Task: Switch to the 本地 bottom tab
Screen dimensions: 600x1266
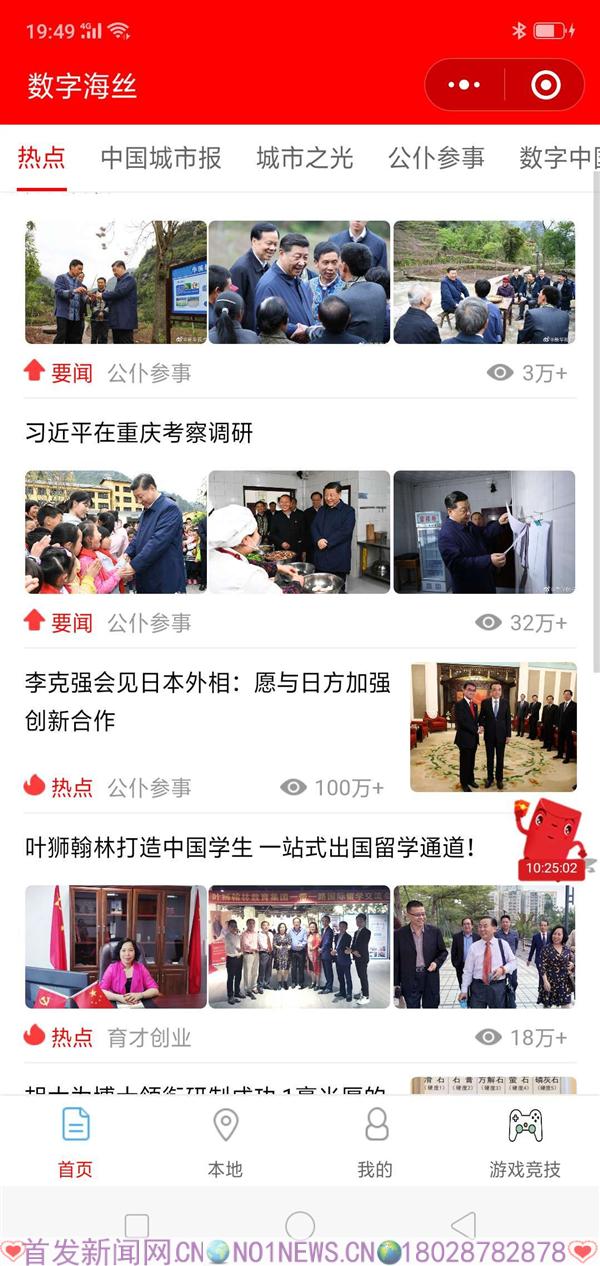Action: 225,1143
